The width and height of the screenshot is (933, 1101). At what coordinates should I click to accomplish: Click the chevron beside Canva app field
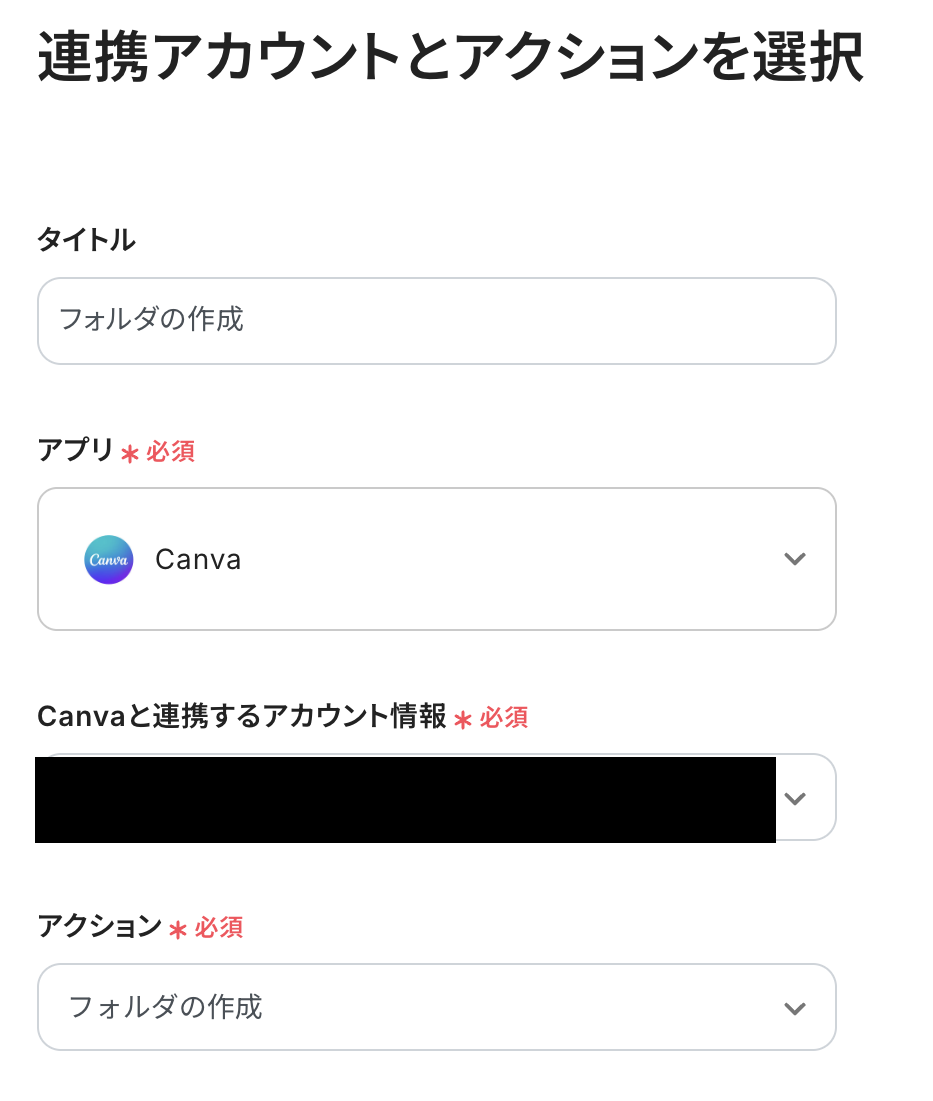795,559
